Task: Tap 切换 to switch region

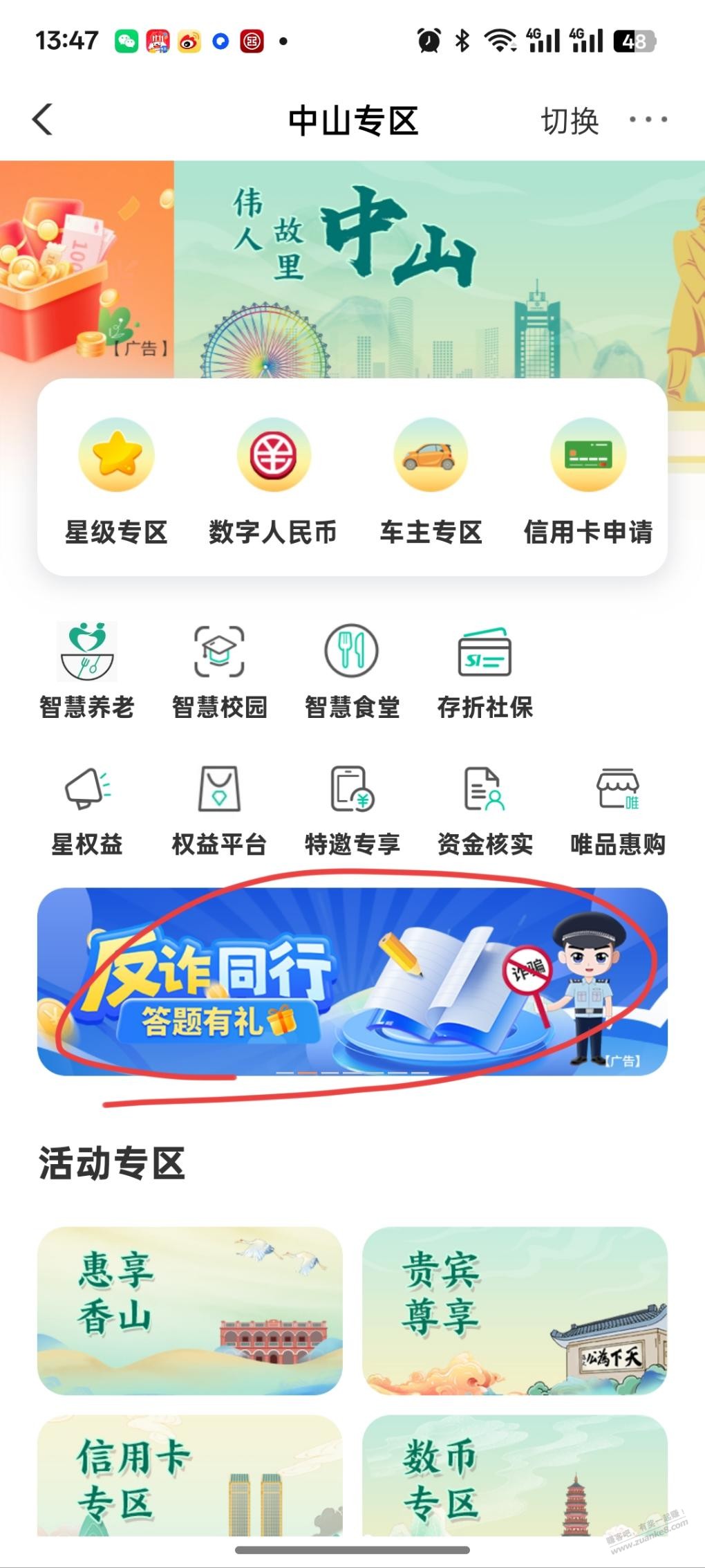Action: (569, 121)
